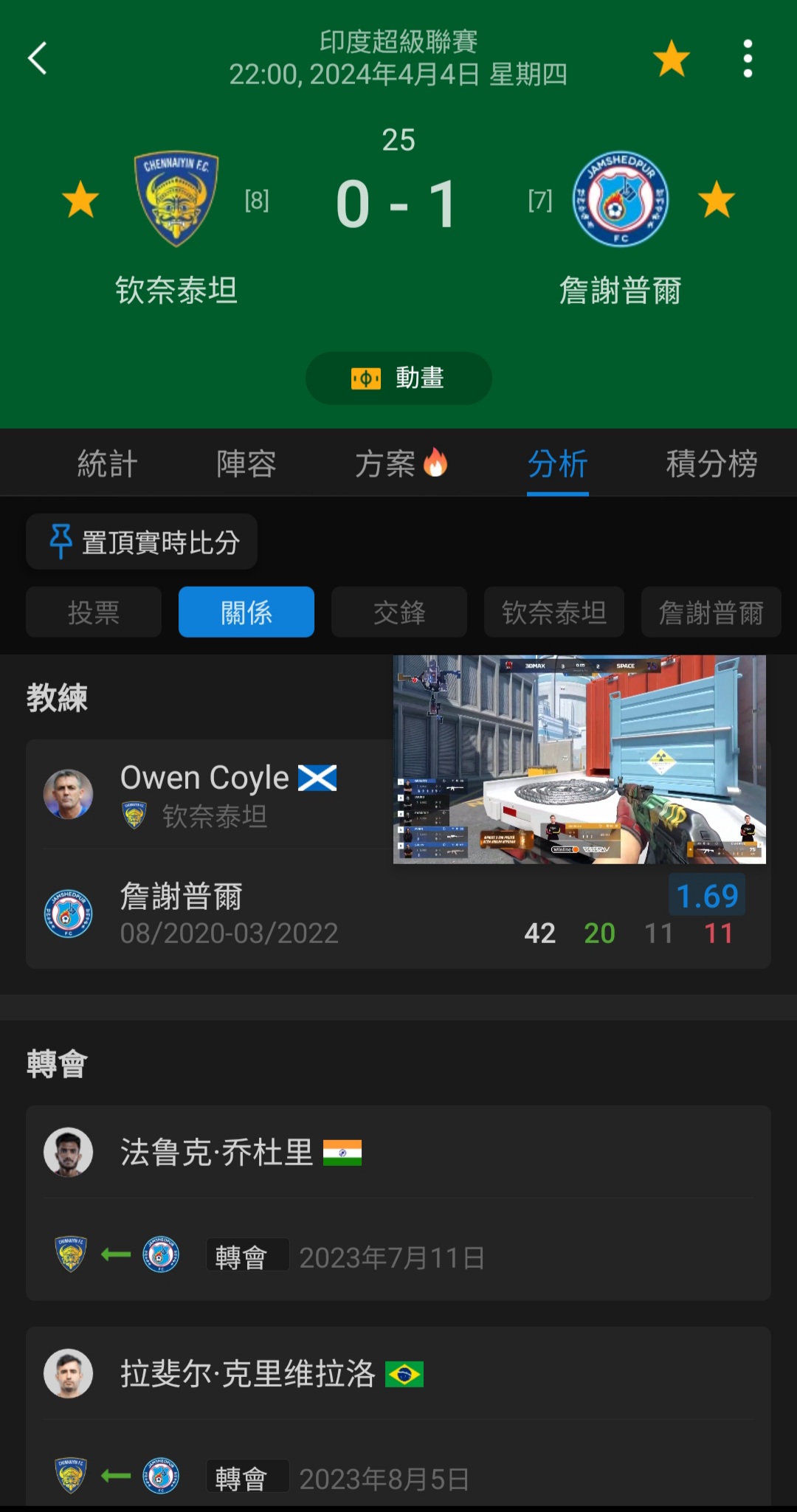Switch to the 統計 tab

[x=108, y=464]
